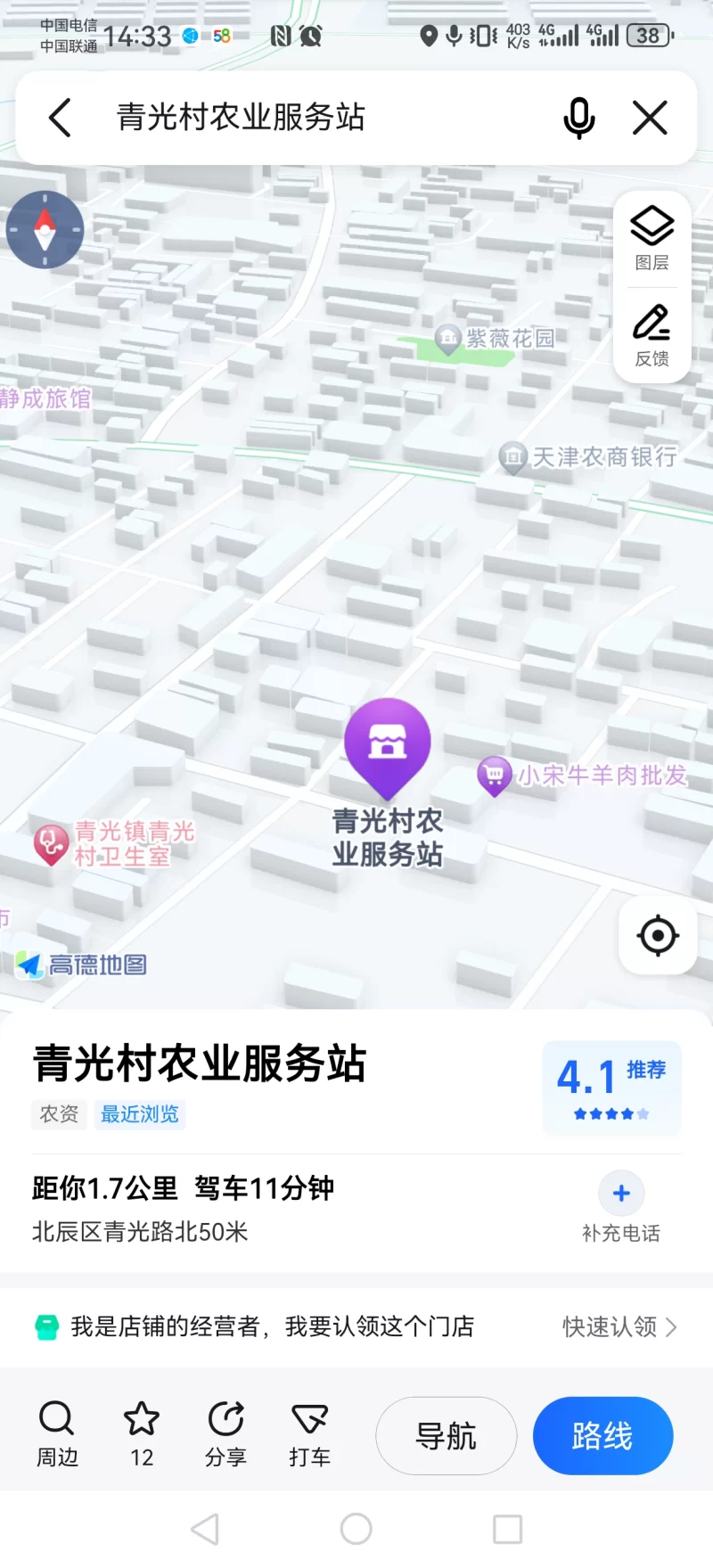Screen dimensions: 713x1568
Task: Start voice search with the microphone
Action: [x=578, y=118]
